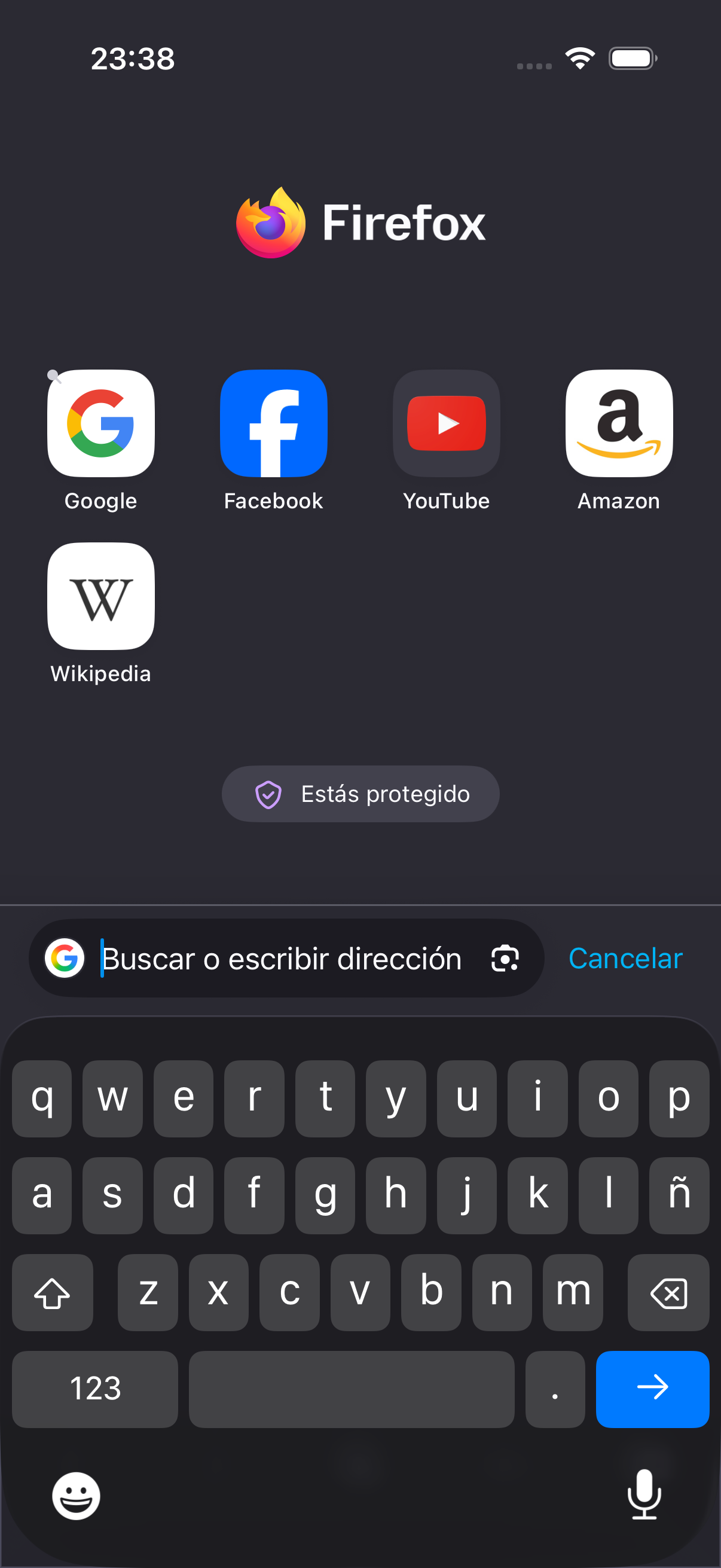The image size is (721, 1568).
Task: Start voice dictation with the microphone
Action: click(x=644, y=1494)
